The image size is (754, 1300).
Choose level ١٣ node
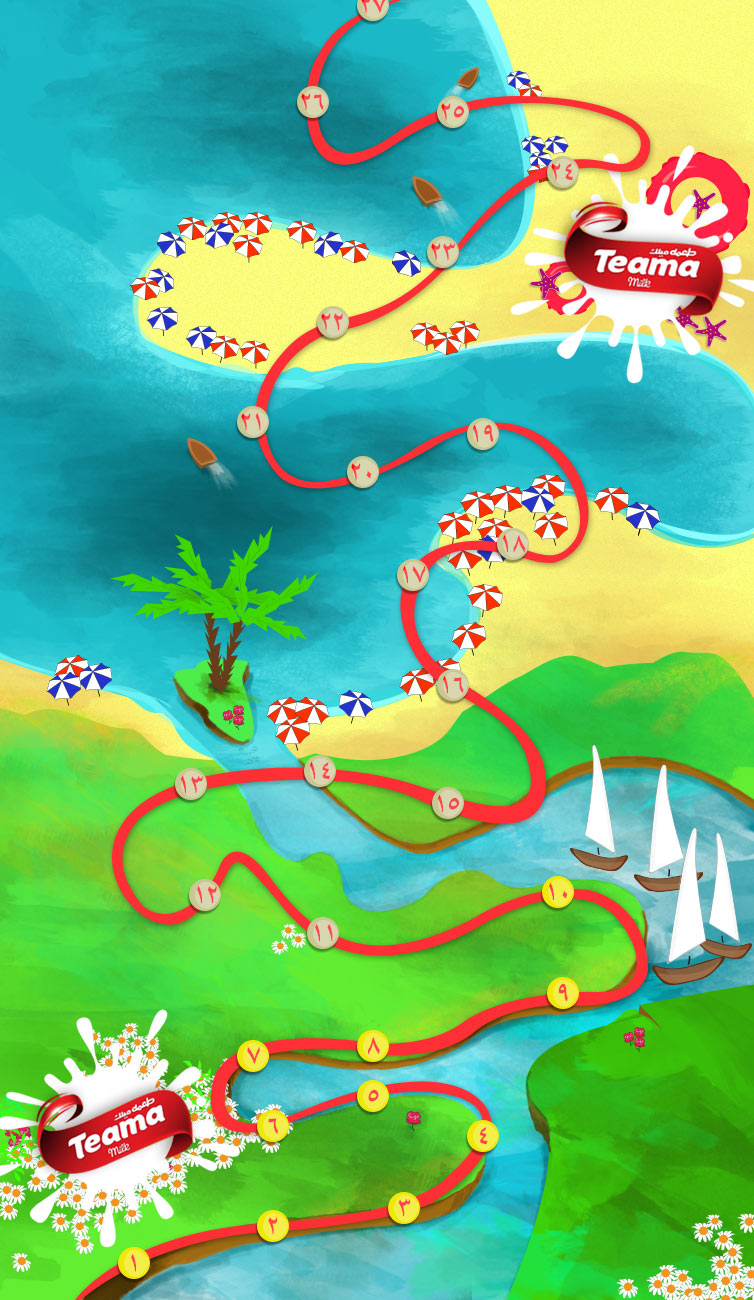point(191,784)
